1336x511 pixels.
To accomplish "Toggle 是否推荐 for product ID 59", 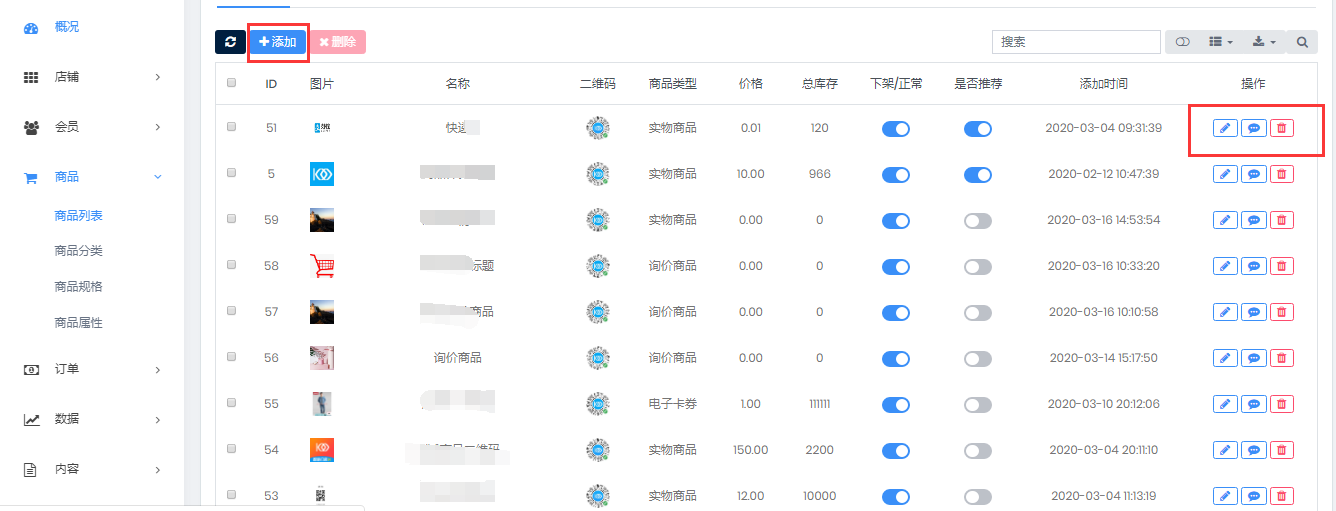I will (978, 220).
